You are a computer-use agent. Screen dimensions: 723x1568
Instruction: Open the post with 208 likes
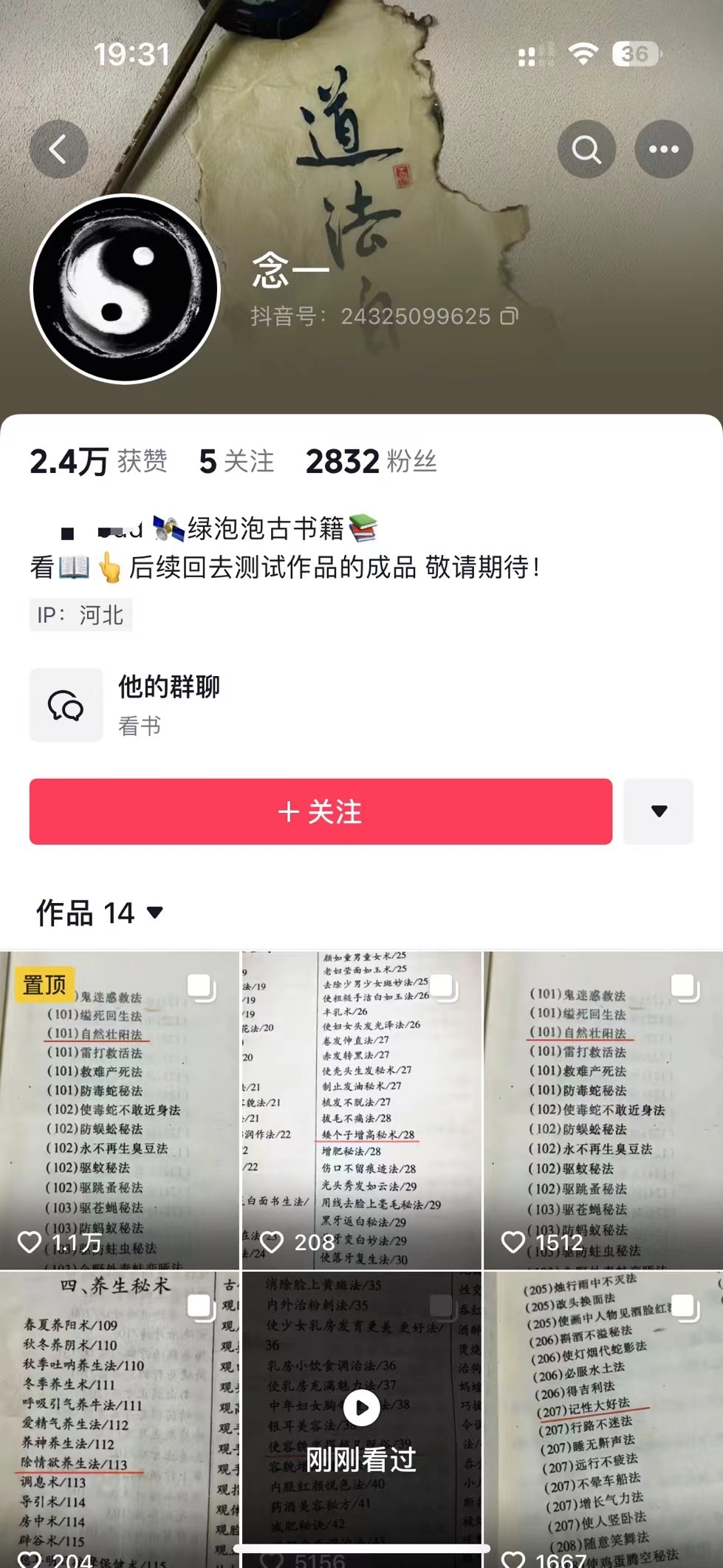pyautogui.click(x=361, y=1108)
